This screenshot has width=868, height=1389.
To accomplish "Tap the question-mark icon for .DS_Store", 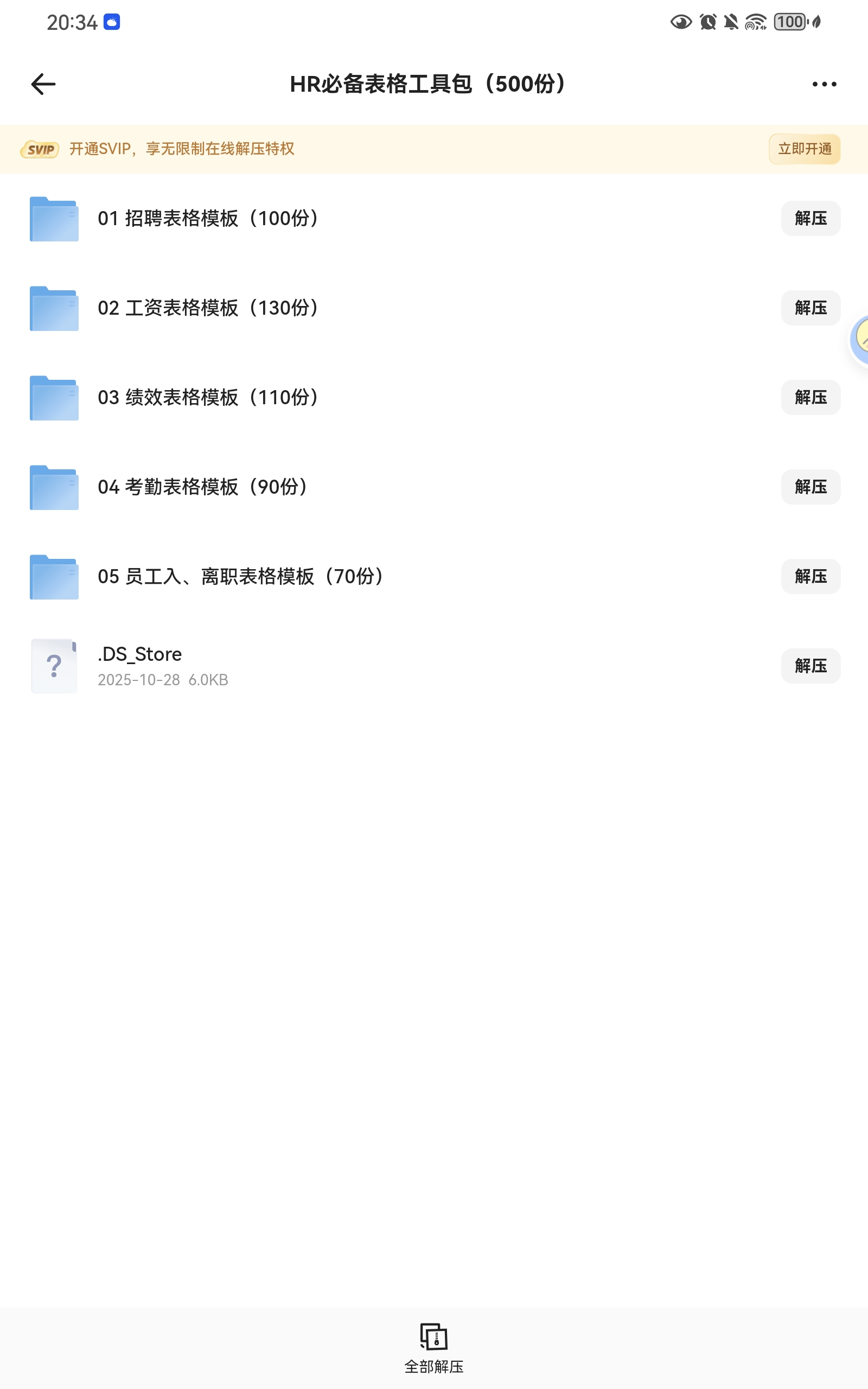I will pyautogui.click(x=55, y=666).
